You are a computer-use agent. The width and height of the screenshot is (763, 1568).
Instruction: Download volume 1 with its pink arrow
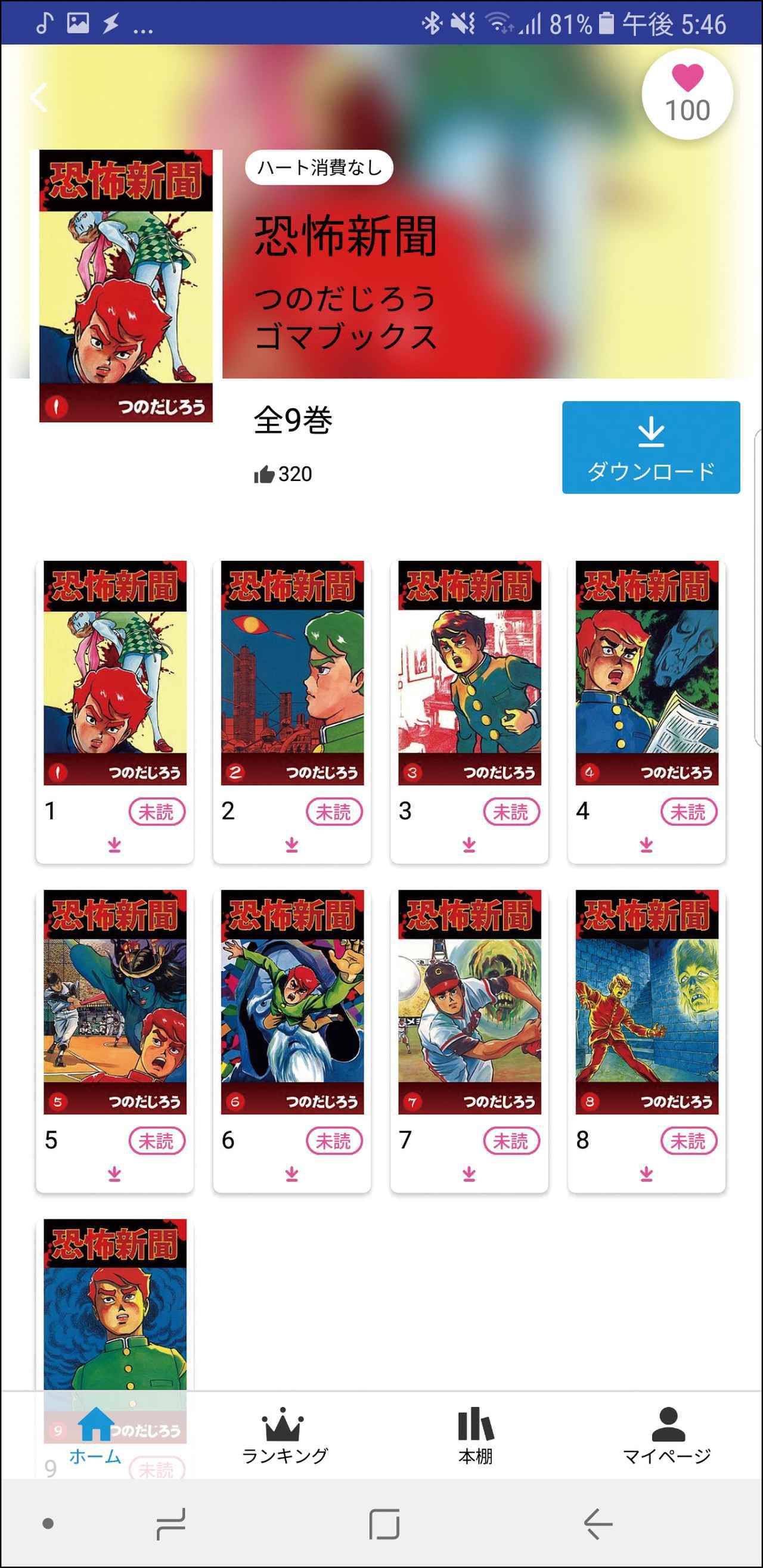pos(114,845)
